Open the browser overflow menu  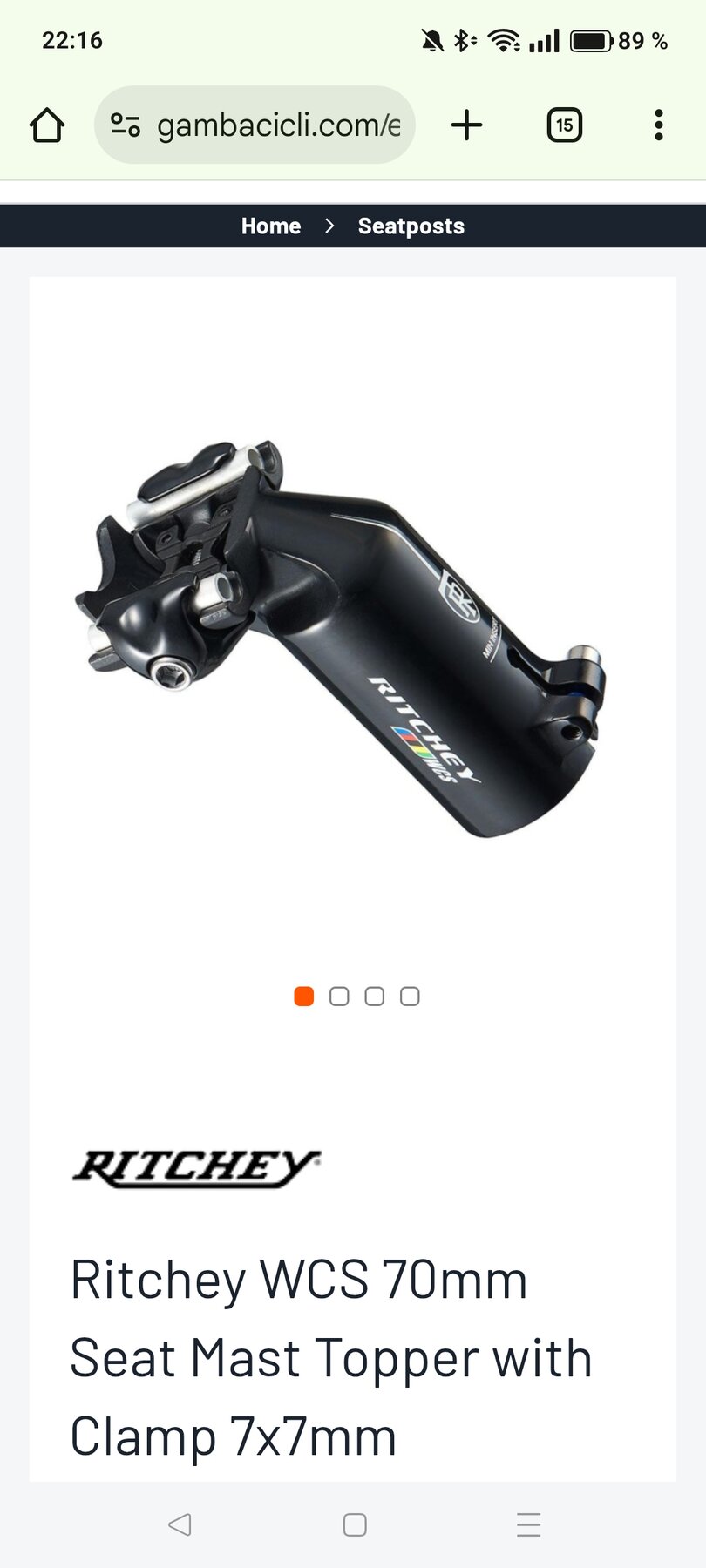(659, 125)
